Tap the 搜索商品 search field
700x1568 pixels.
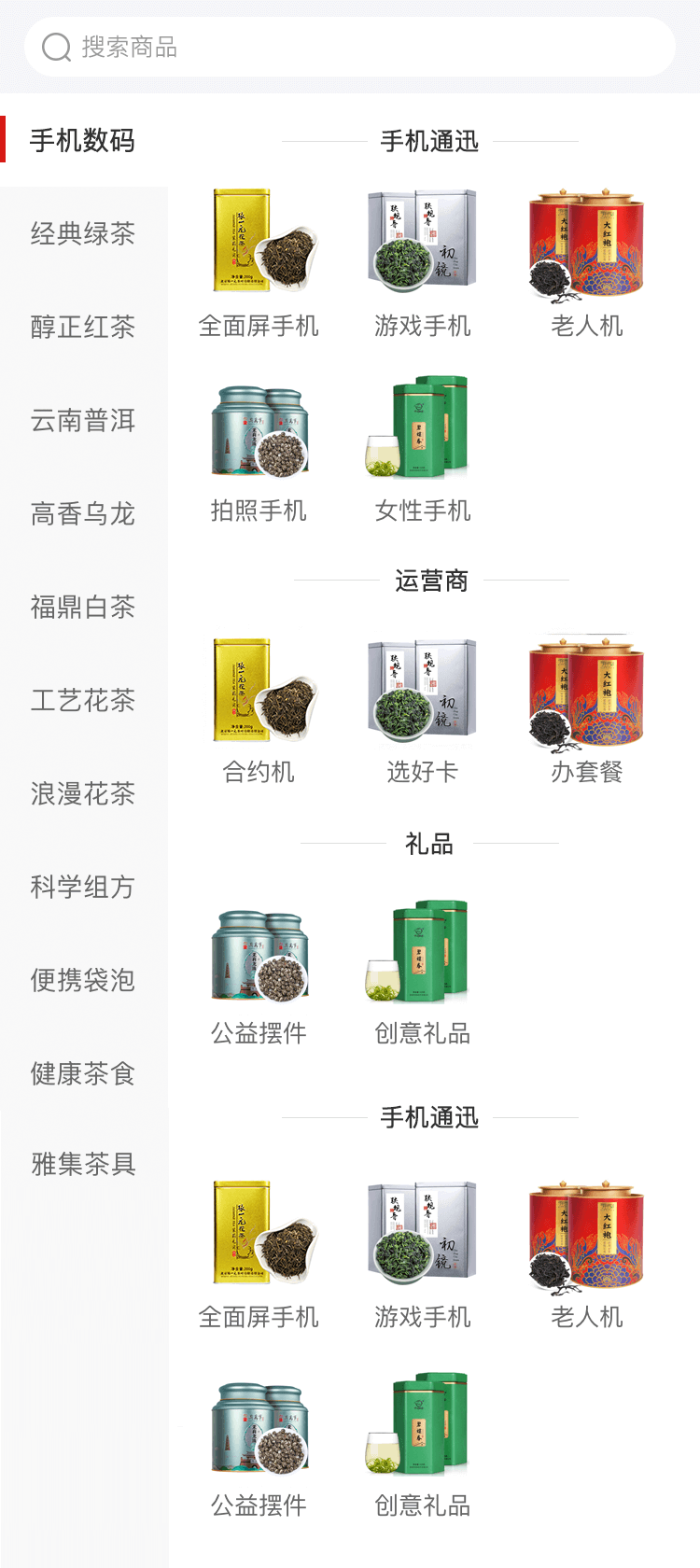350,47
